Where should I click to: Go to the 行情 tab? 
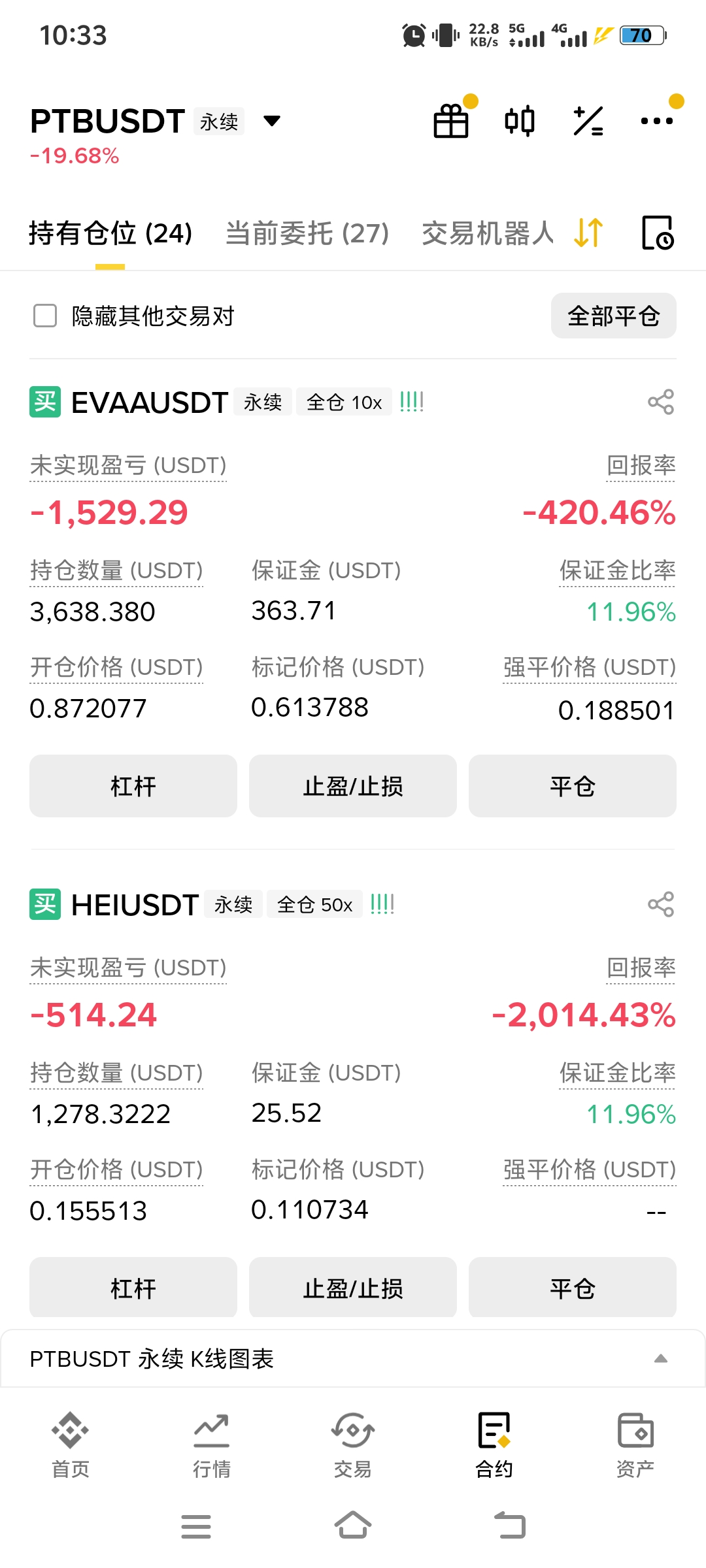212,1445
